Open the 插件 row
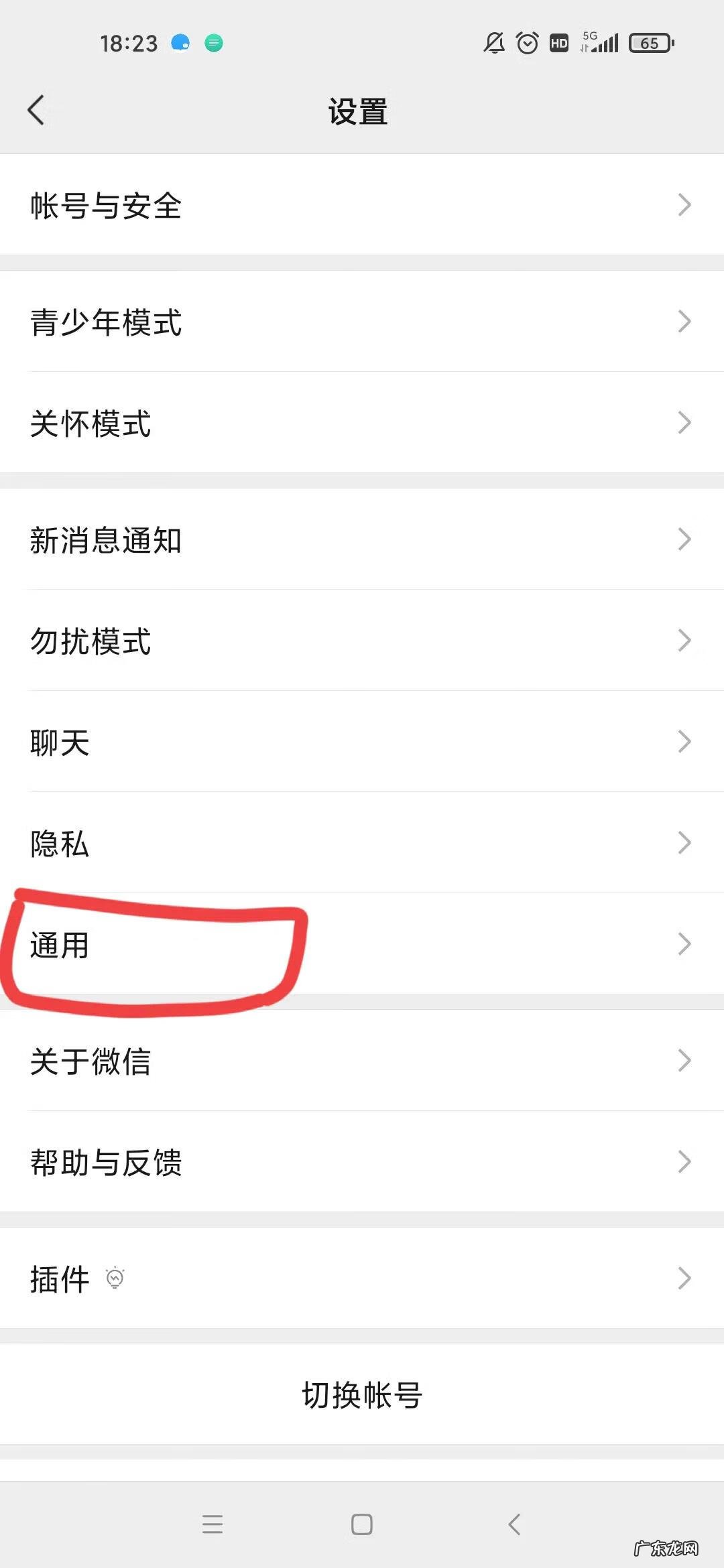Viewport: 724px width, 1568px height. 362,1279
